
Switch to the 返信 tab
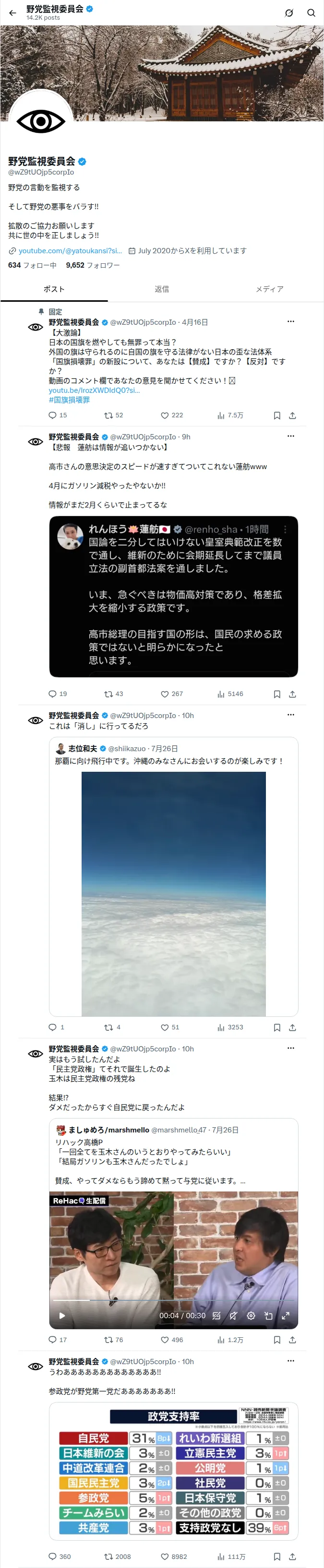(162, 289)
